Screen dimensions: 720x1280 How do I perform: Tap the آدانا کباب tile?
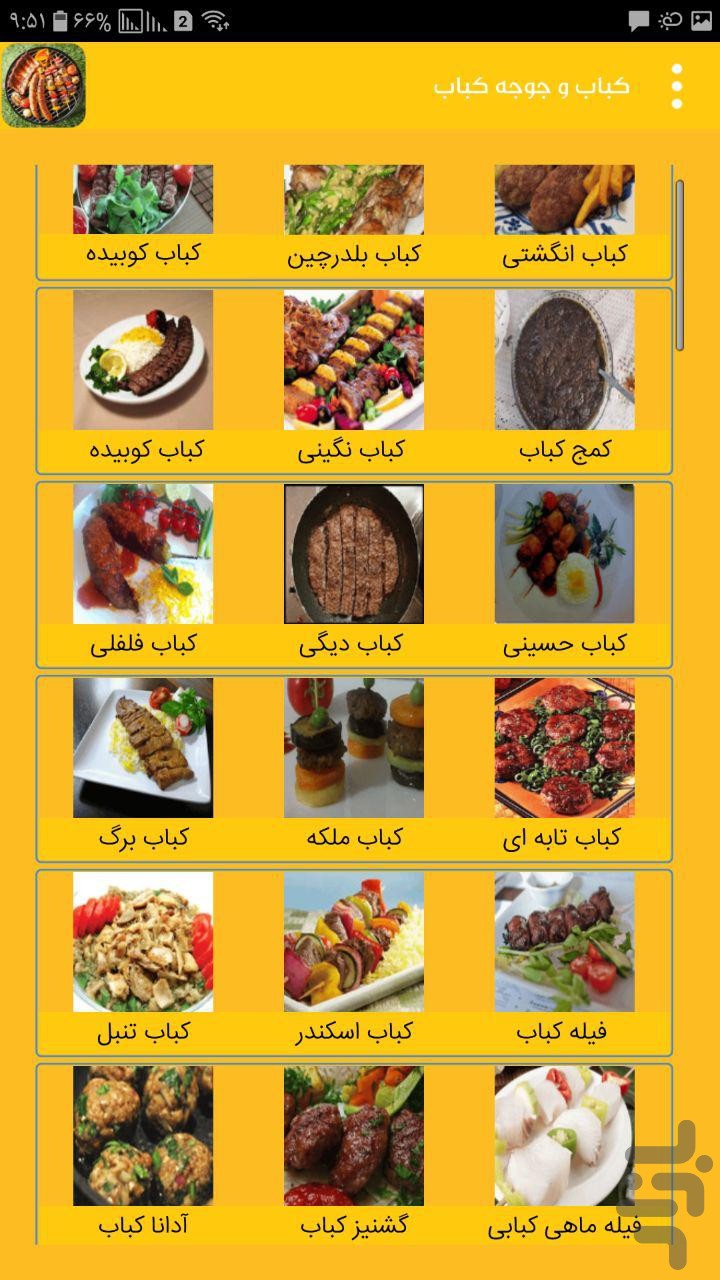[x=143, y=1155]
